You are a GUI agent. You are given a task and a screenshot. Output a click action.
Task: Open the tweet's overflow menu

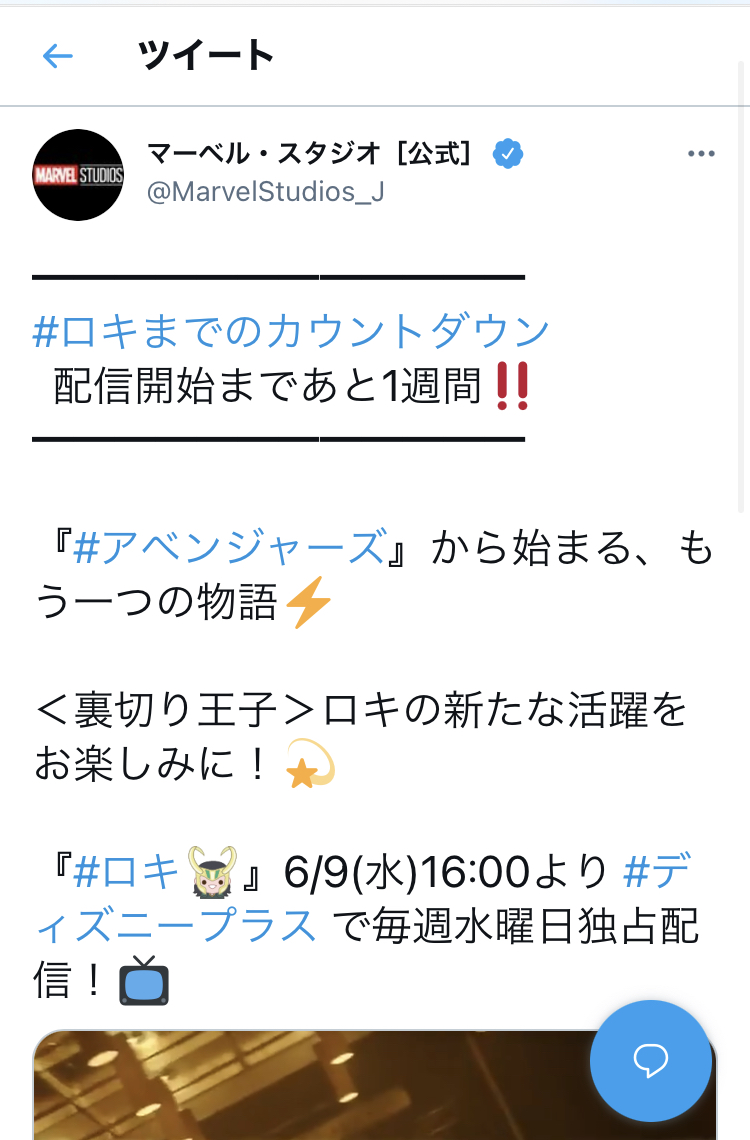[x=702, y=154]
